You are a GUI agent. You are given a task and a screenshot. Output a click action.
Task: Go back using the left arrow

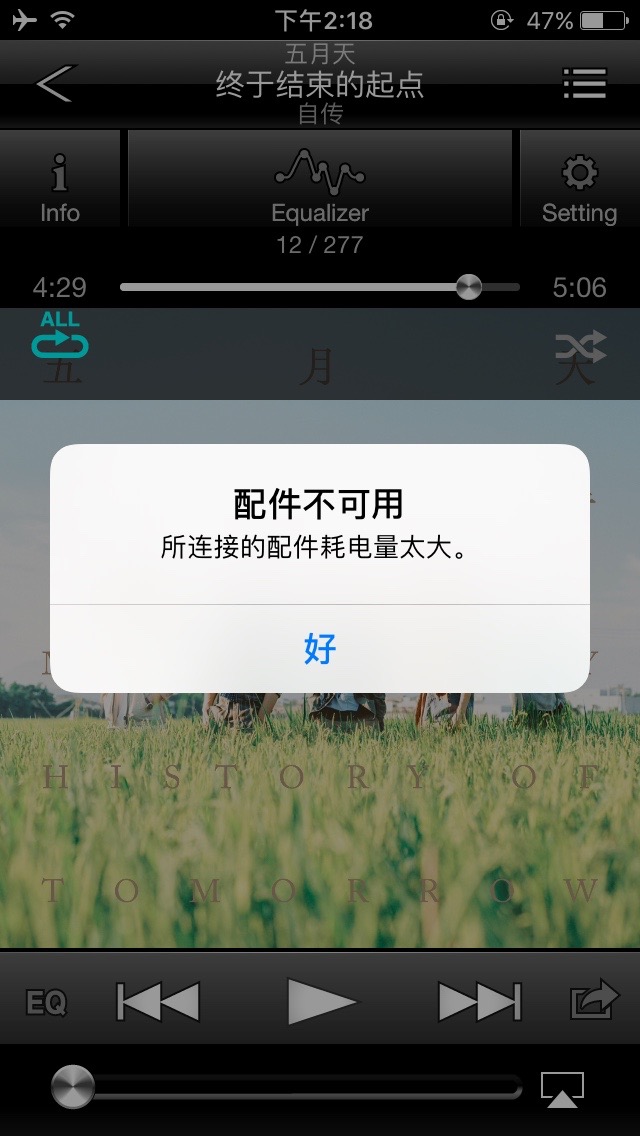coord(55,84)
